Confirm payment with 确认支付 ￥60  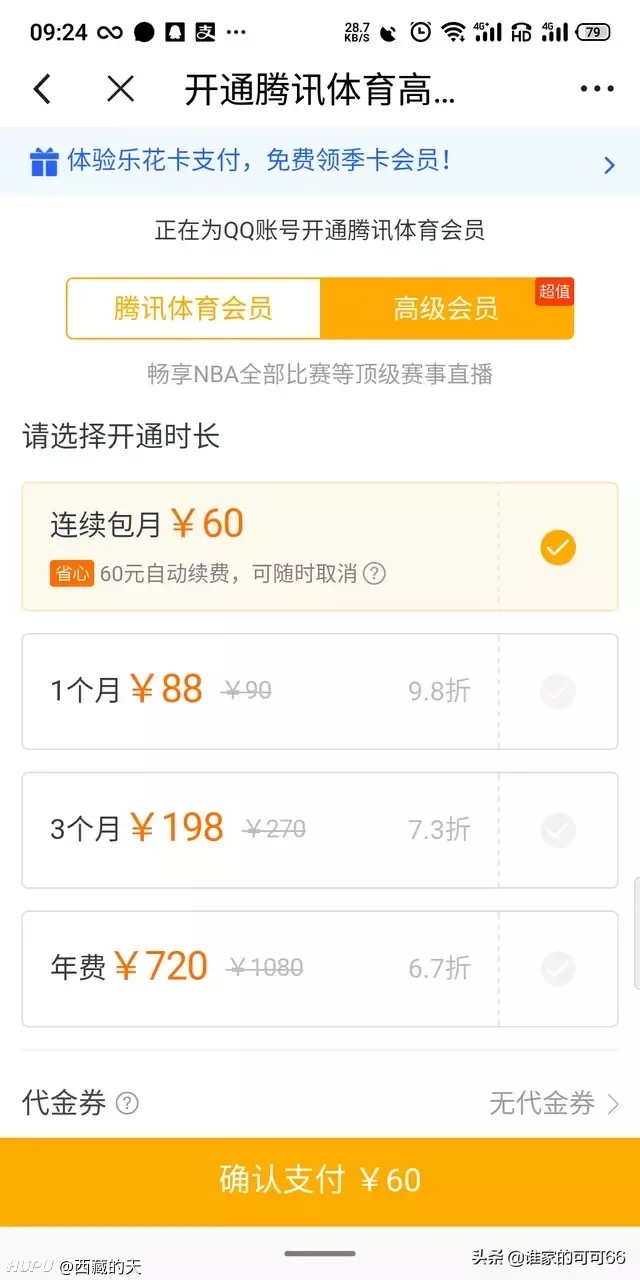tap(320, 1180)
